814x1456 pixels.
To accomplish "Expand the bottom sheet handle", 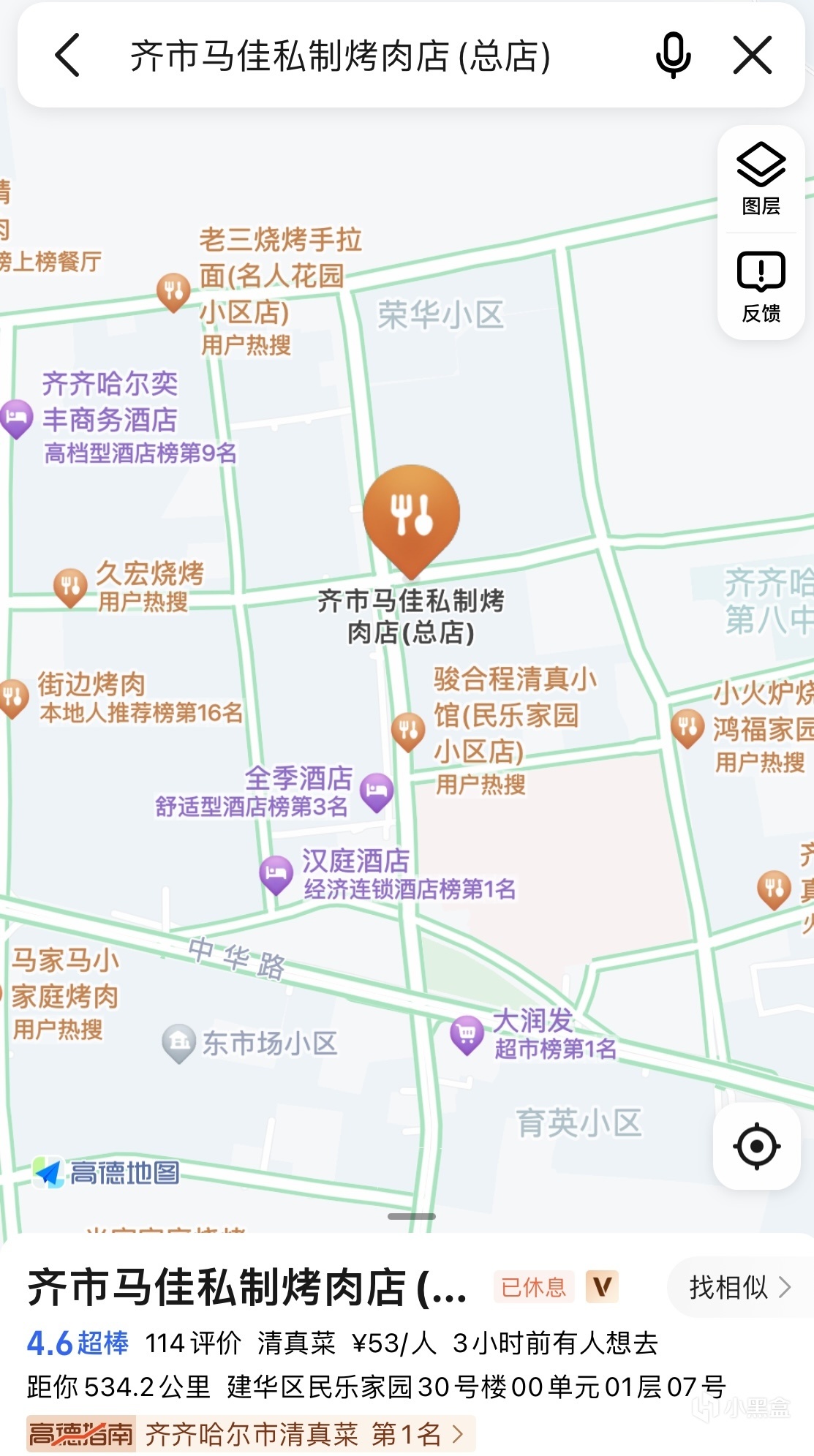I will pyautogui.click(x=411, y=1216).
